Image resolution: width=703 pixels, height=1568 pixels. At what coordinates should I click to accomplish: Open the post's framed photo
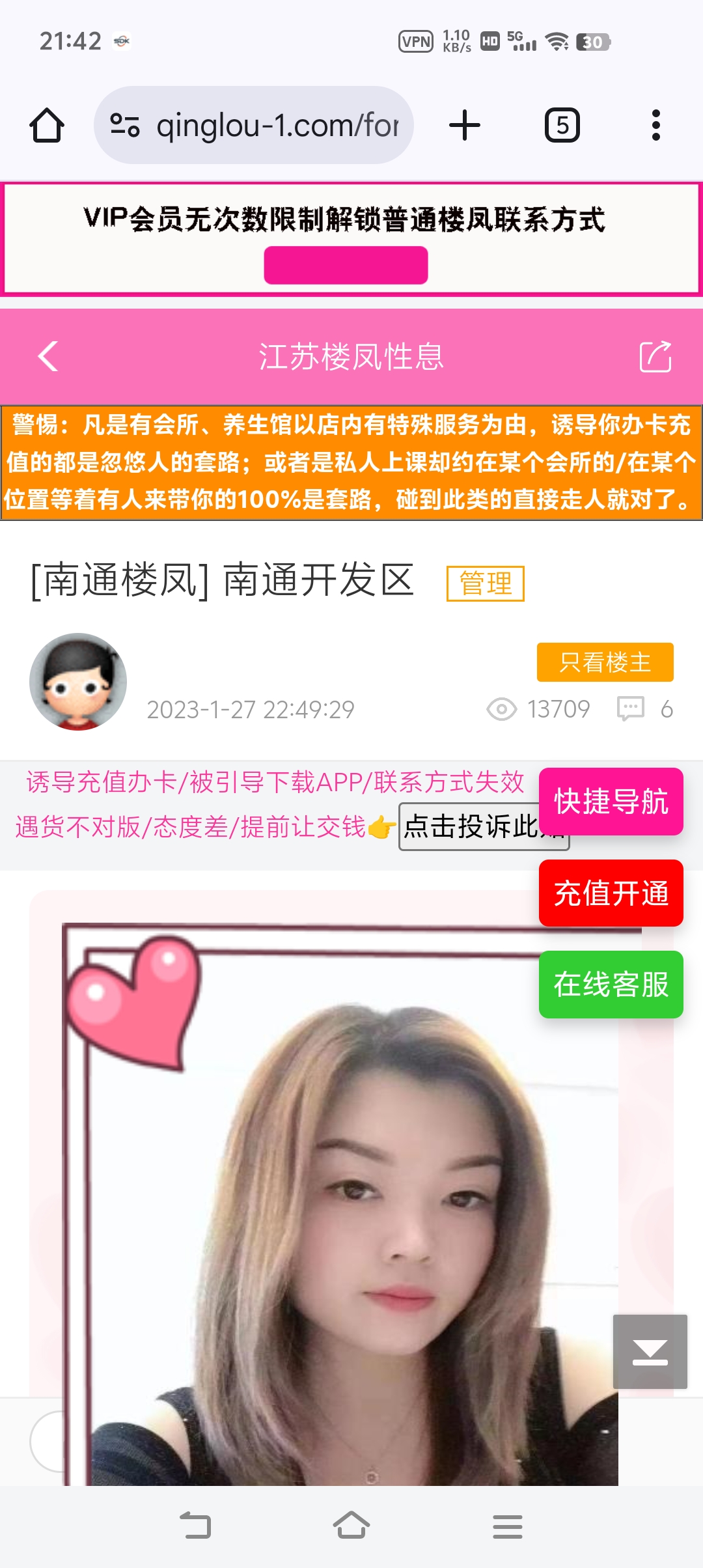tap(351, 1205)
